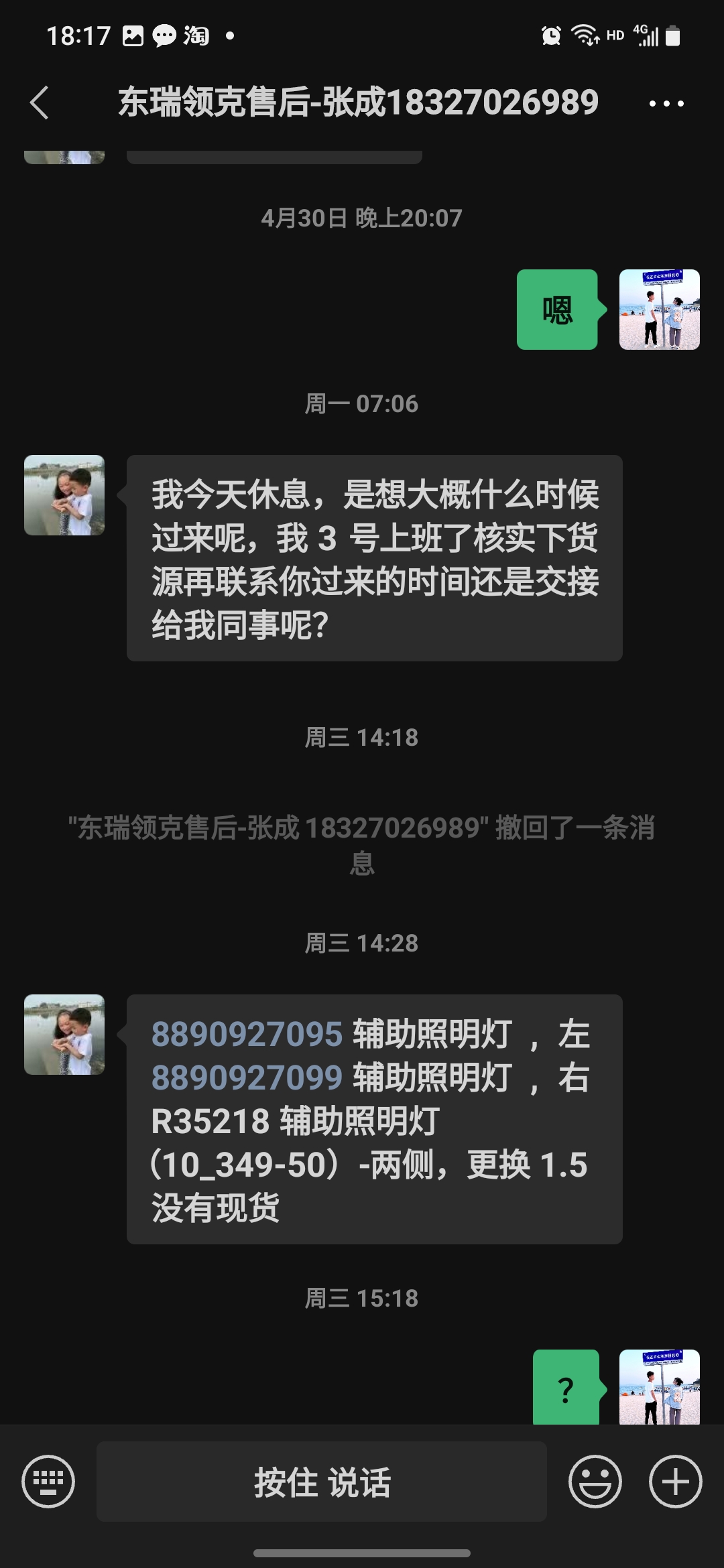The width and height of the screenshot is (724, 1568).
Task: Tap the 按住 说话 hold-to-talk button
Action: click(x=322, y=1482)
